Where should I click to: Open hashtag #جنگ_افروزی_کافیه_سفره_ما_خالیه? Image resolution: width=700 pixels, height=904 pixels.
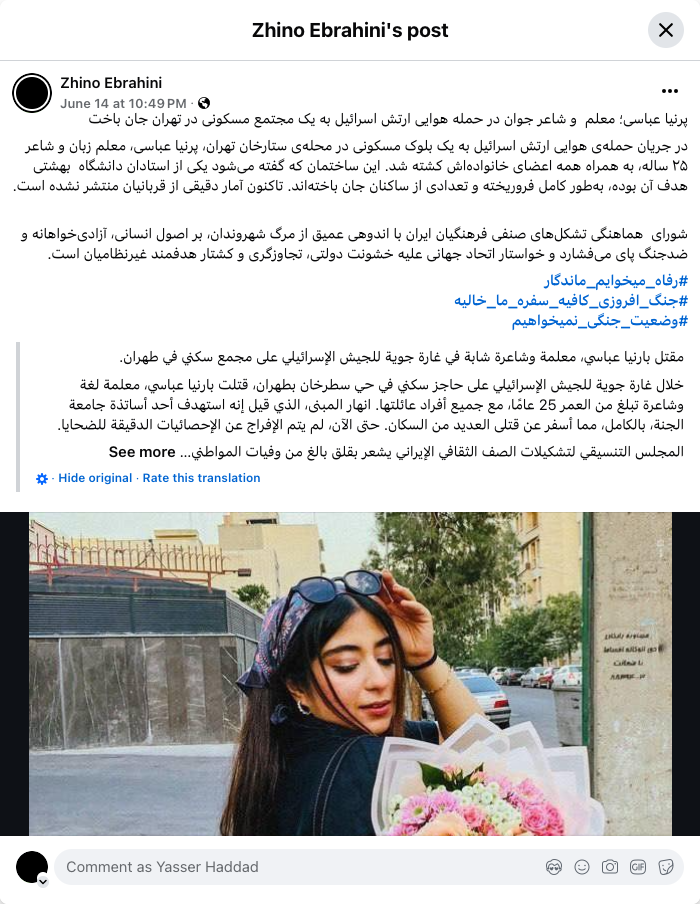[572, 299]
